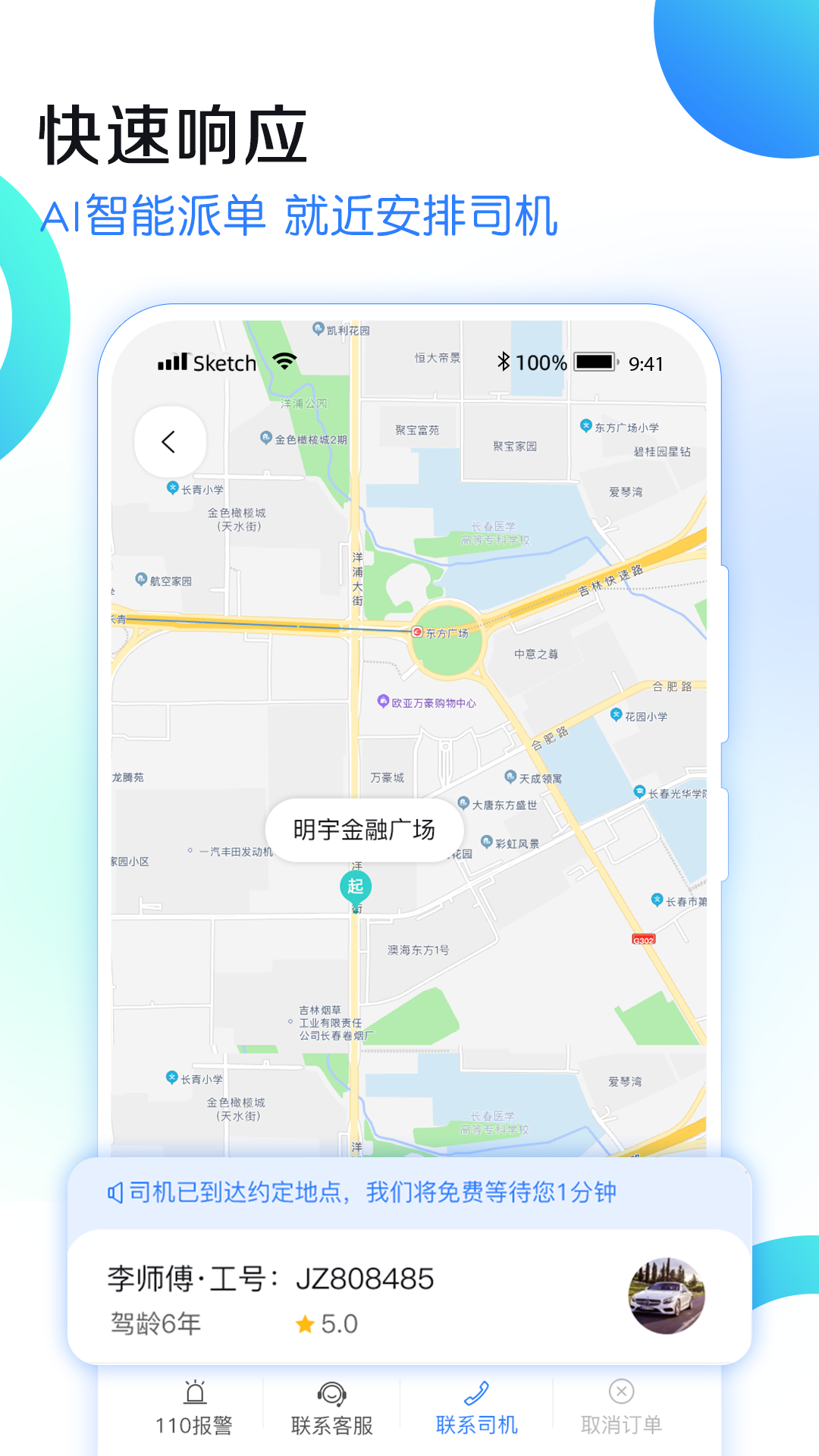
Task: Switch to the 联系司机 tab
Action: click(476, 1410)
